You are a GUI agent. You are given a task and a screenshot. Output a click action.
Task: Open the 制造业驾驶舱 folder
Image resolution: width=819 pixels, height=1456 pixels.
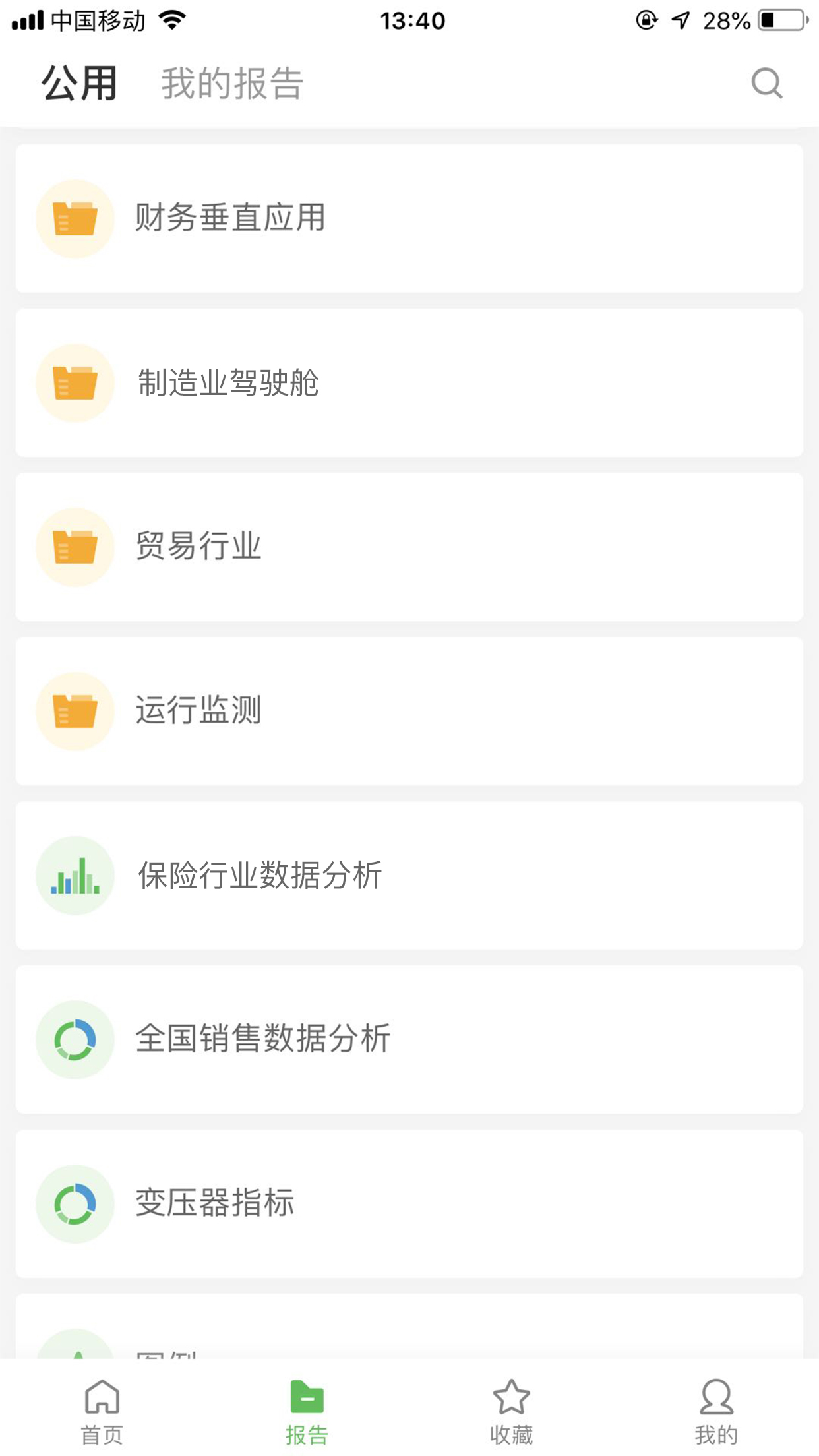(x=409, y=382)
